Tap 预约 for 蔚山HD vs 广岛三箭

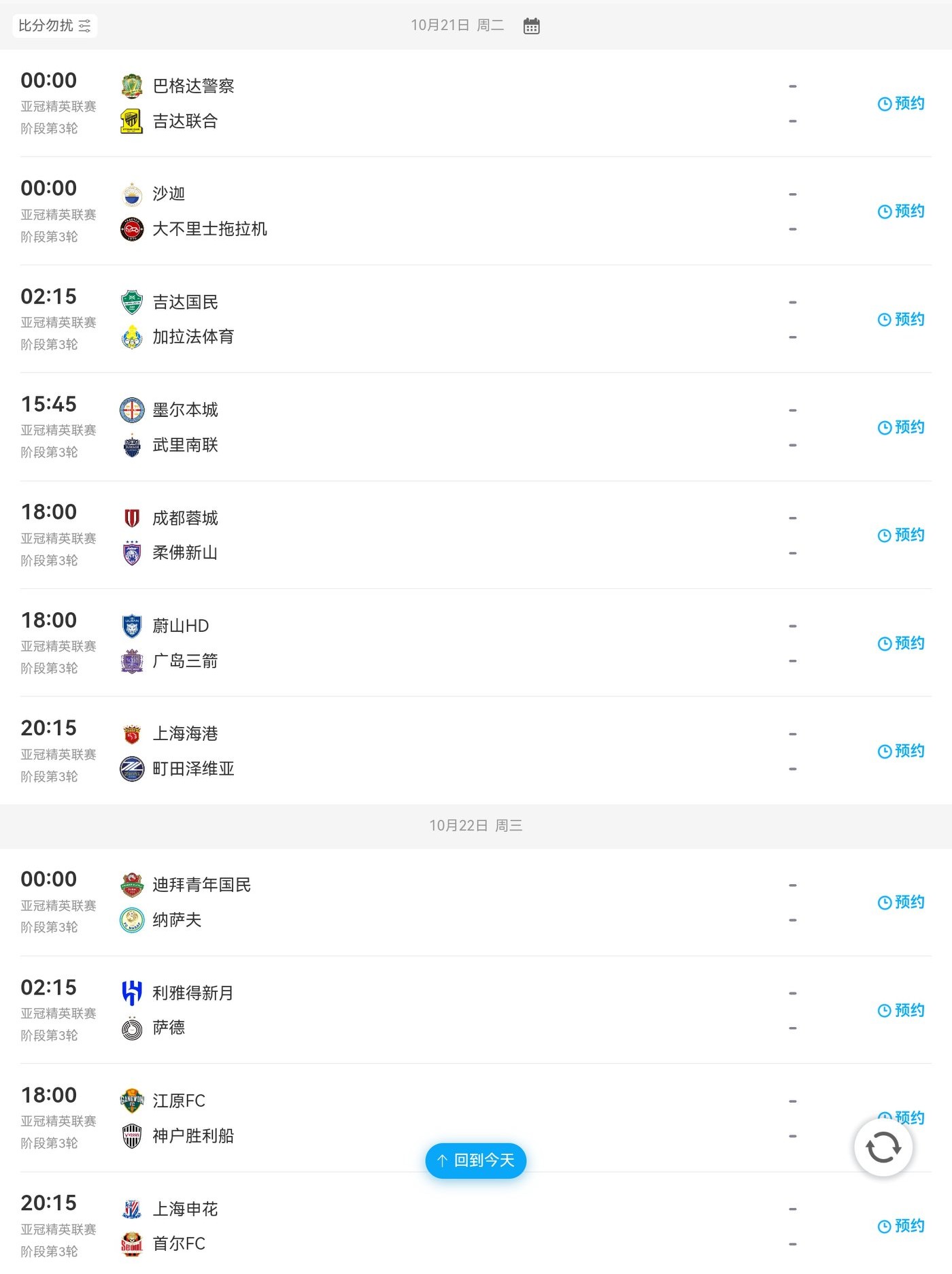point(901,643)
